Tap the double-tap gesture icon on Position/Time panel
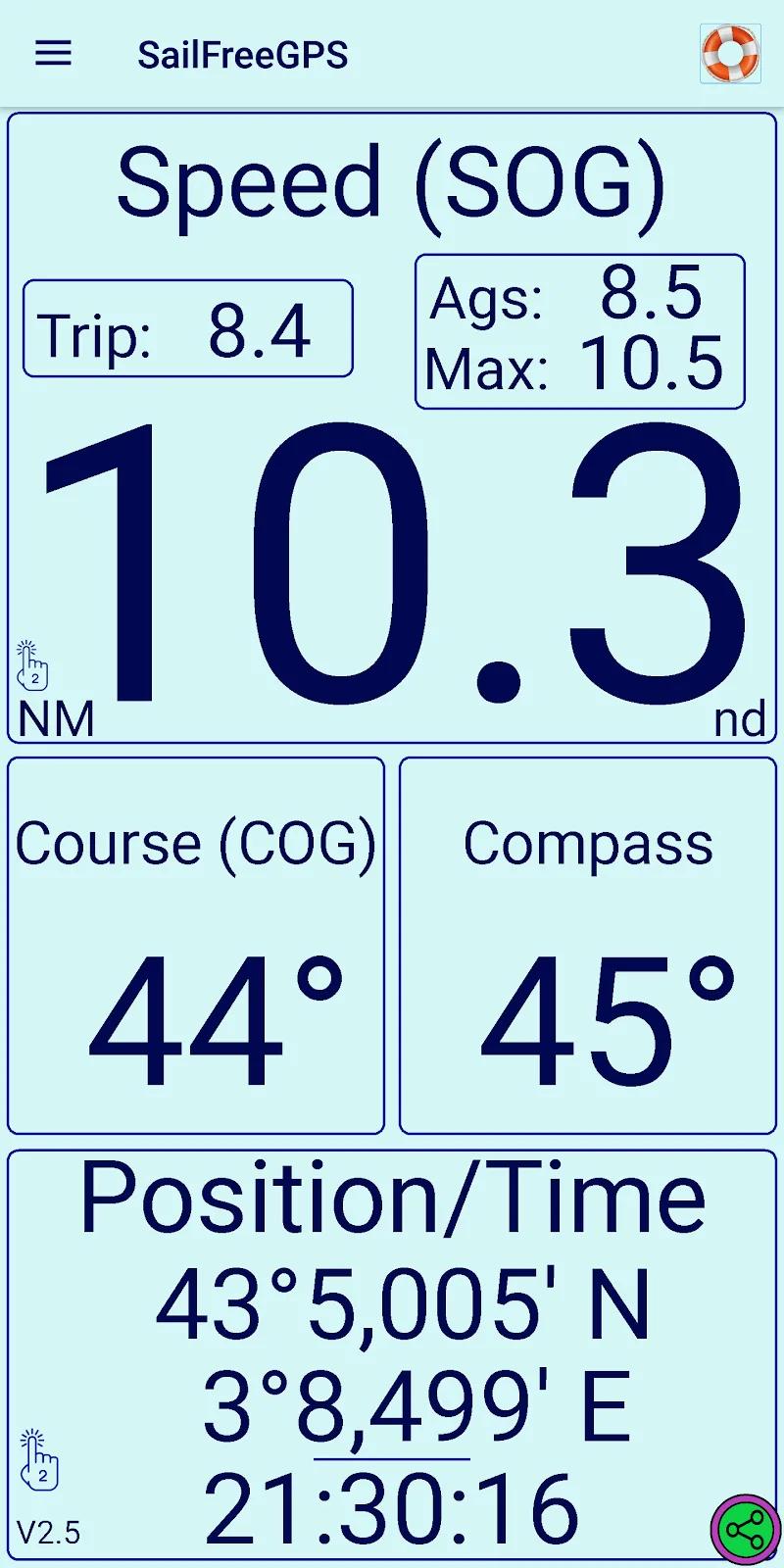Screen dimensions: 784x1568 pos(39,1460)
